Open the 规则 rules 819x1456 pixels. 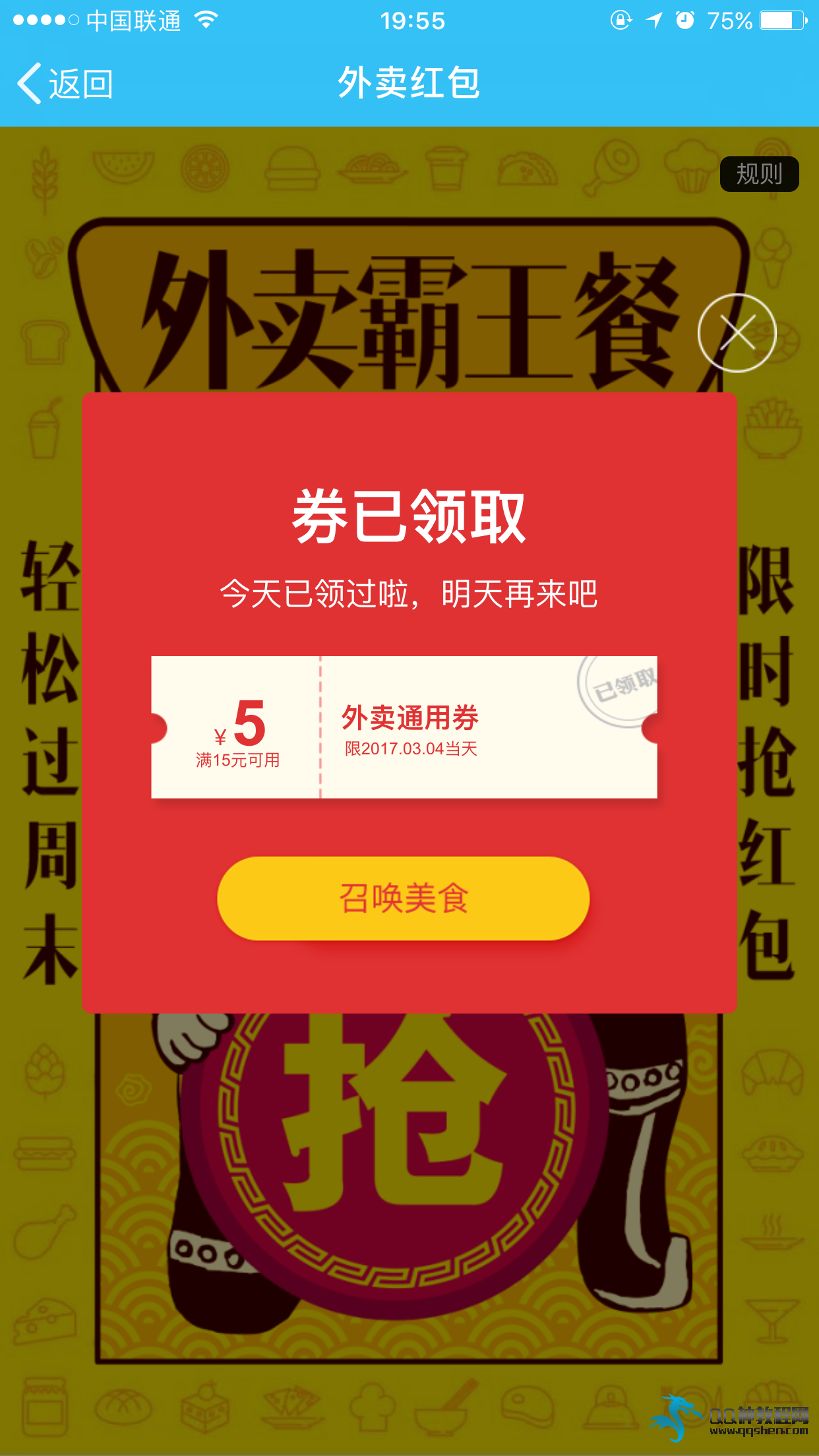coord(759,174)
